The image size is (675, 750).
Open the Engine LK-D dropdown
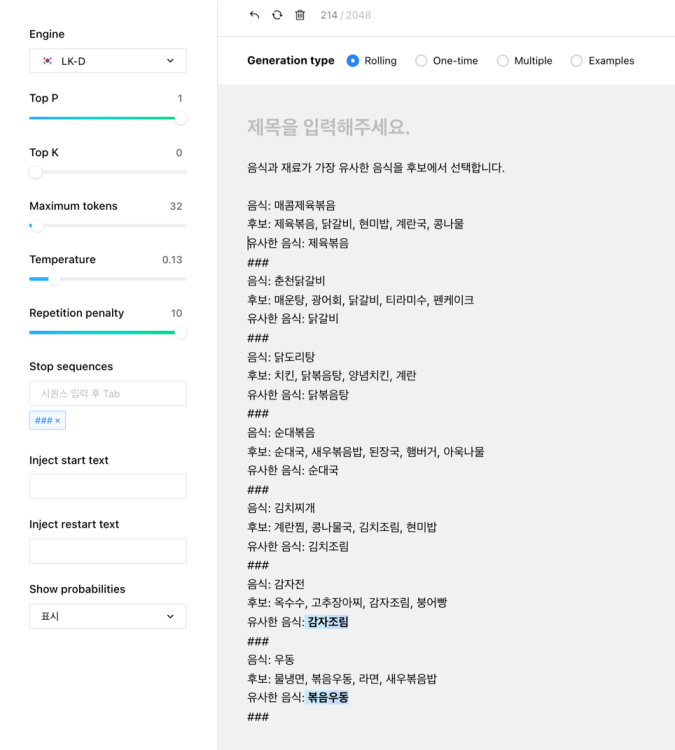[x=108, y=61]
